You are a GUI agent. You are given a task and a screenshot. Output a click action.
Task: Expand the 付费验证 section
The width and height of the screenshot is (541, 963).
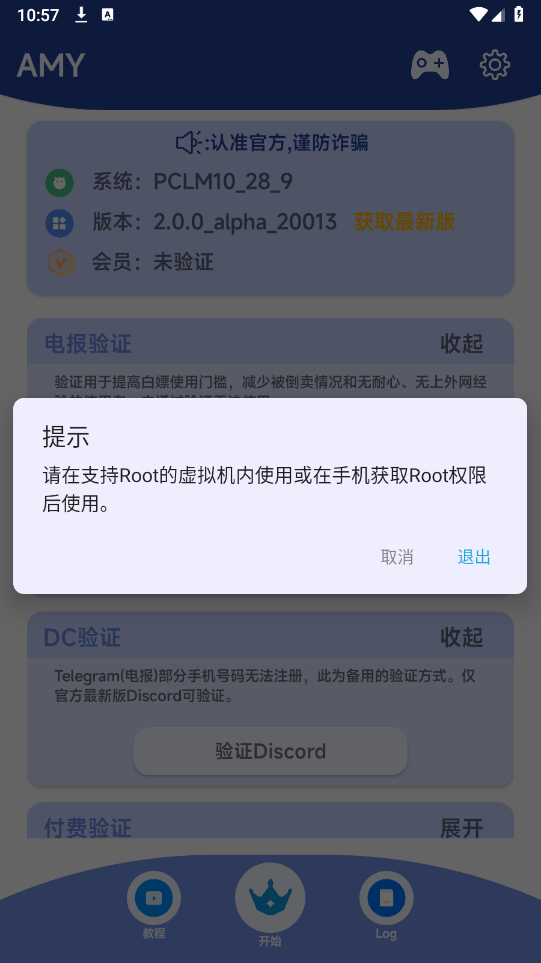pyautogui.click(x=461, y=828)
